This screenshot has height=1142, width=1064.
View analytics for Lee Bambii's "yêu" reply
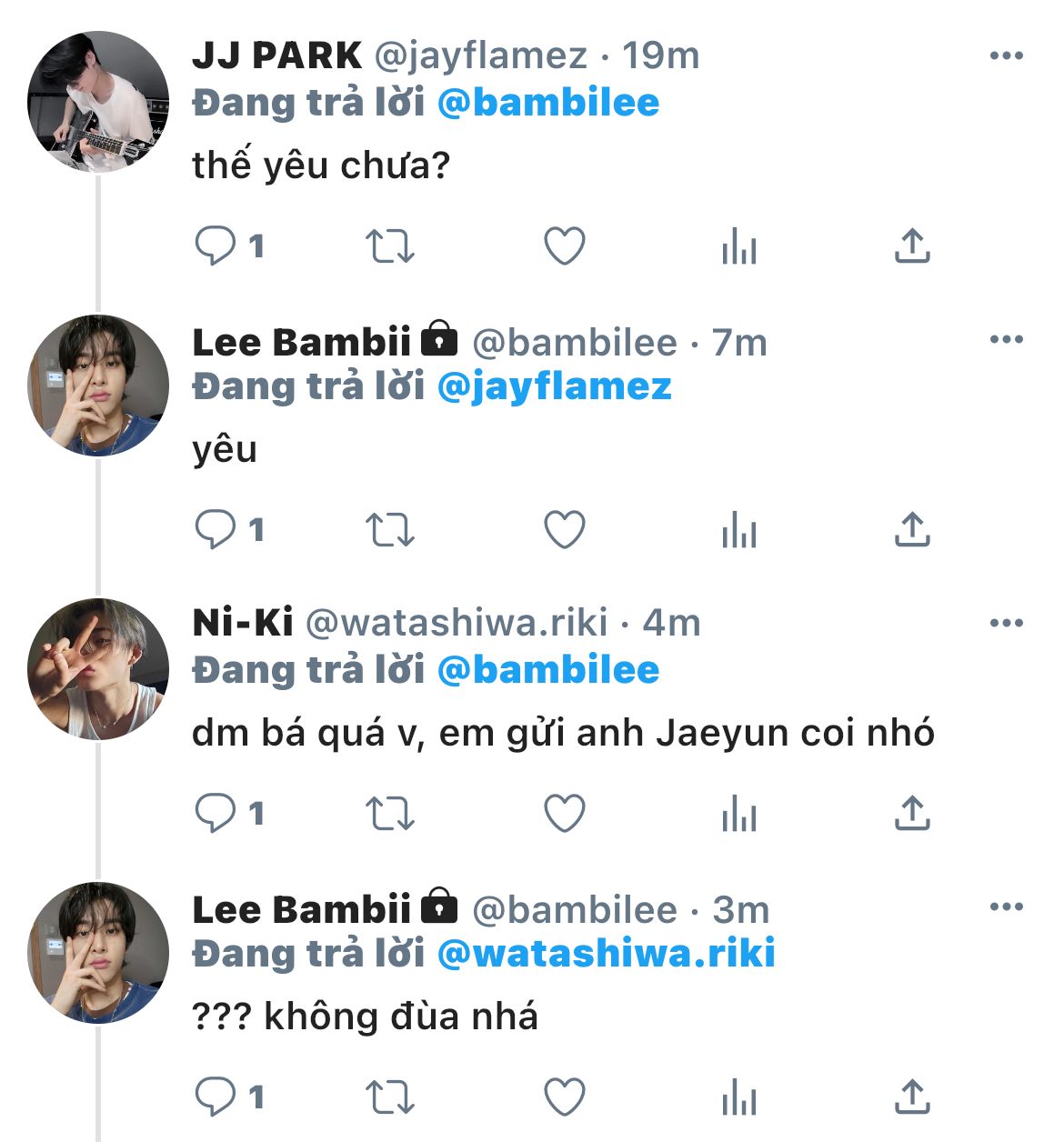(738, 529)
